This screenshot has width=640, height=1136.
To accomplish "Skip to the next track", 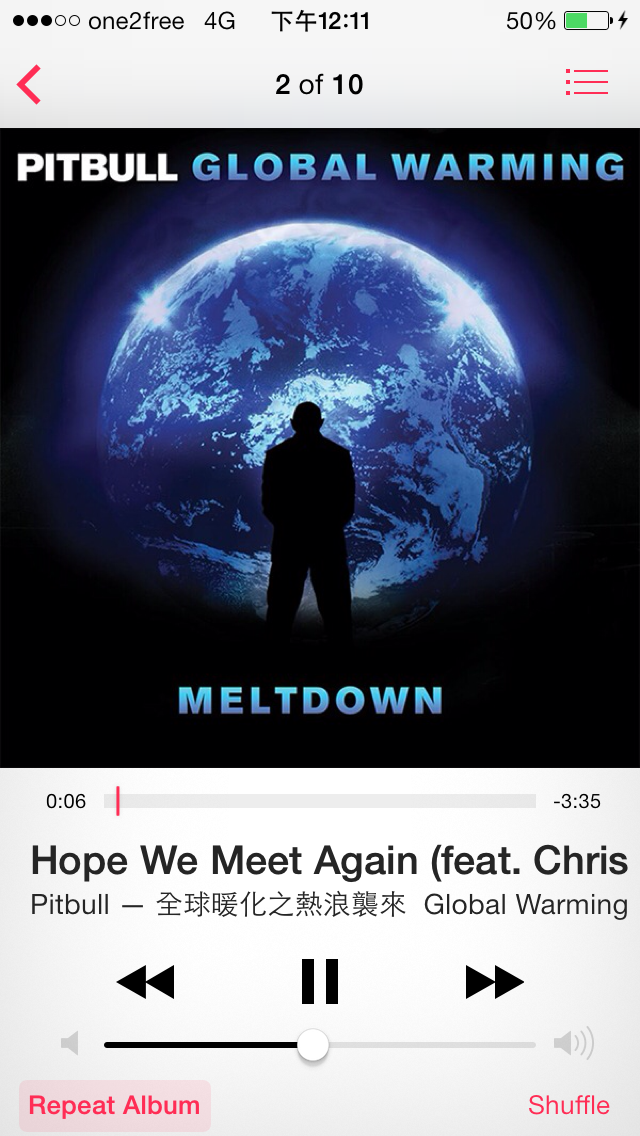I will tap(494, 982).
